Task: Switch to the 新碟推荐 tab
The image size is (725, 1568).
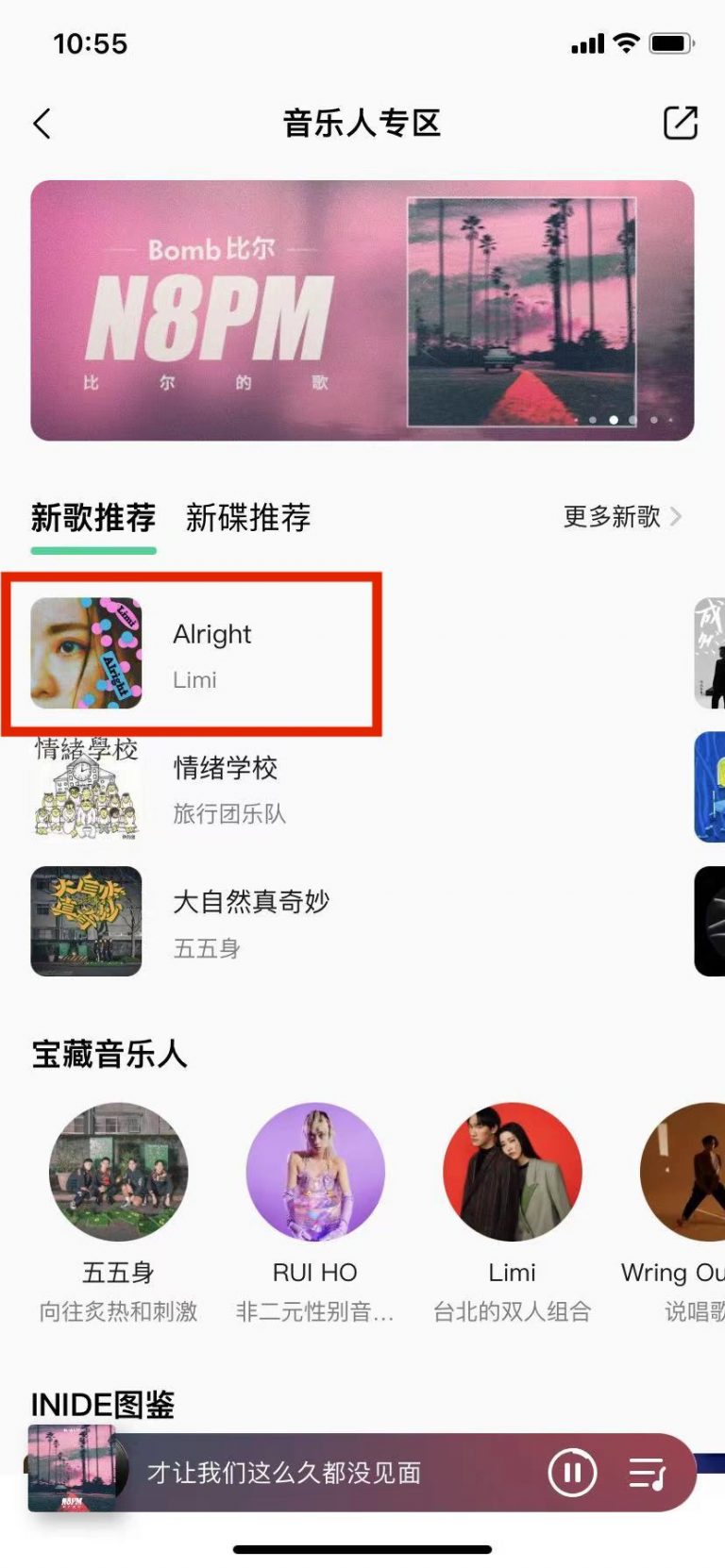Action: click(247, 517)
